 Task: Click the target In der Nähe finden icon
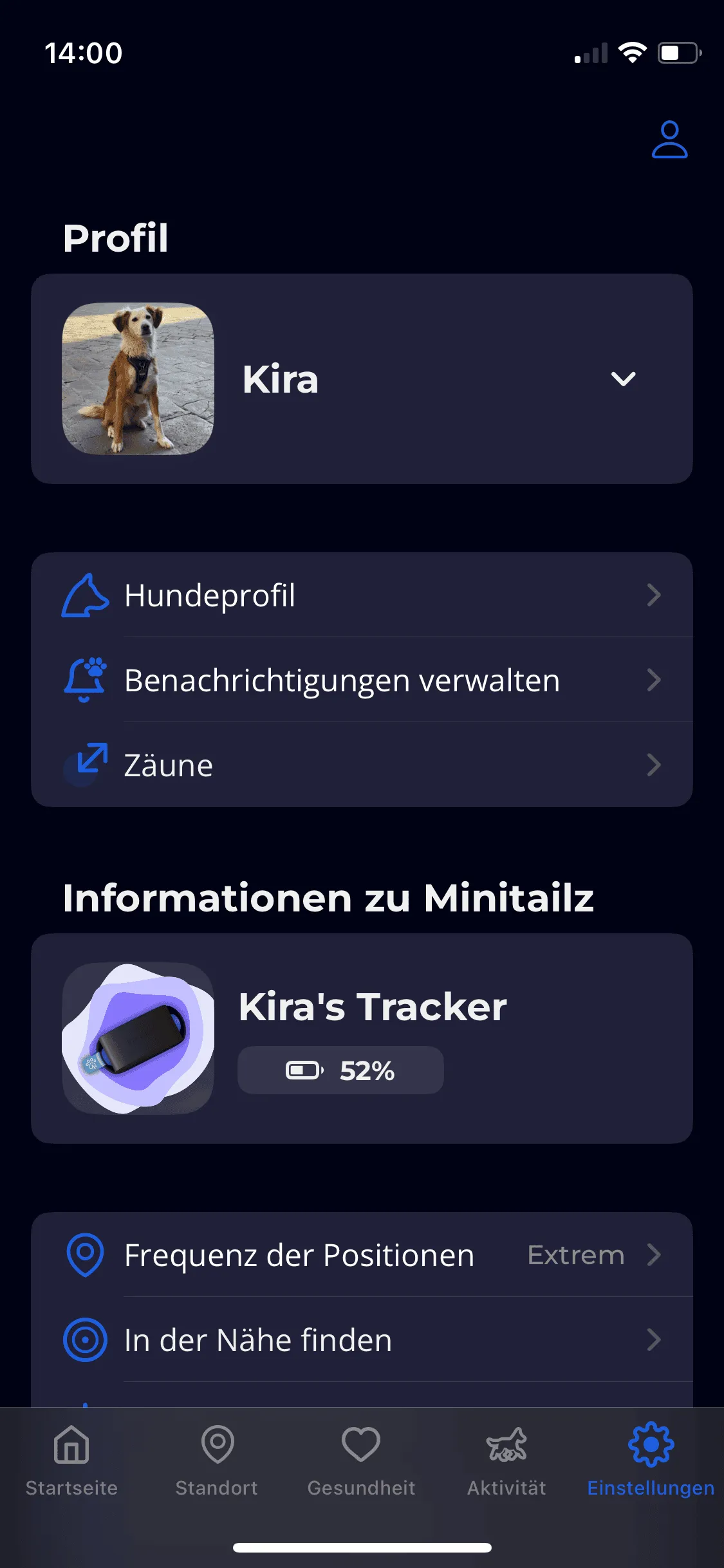[86, 1340]
